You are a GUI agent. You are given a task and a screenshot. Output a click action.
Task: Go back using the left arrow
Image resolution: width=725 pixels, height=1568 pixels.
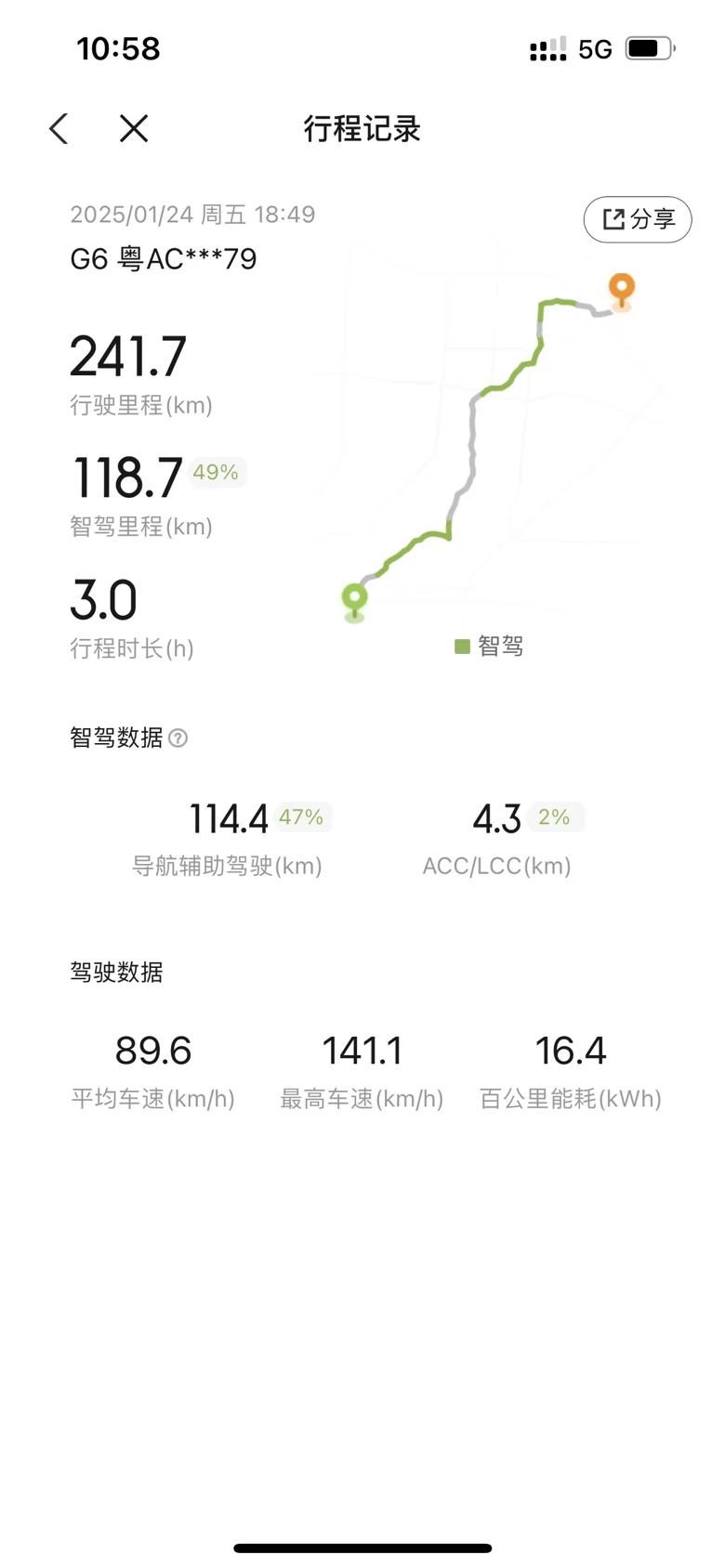59,129
